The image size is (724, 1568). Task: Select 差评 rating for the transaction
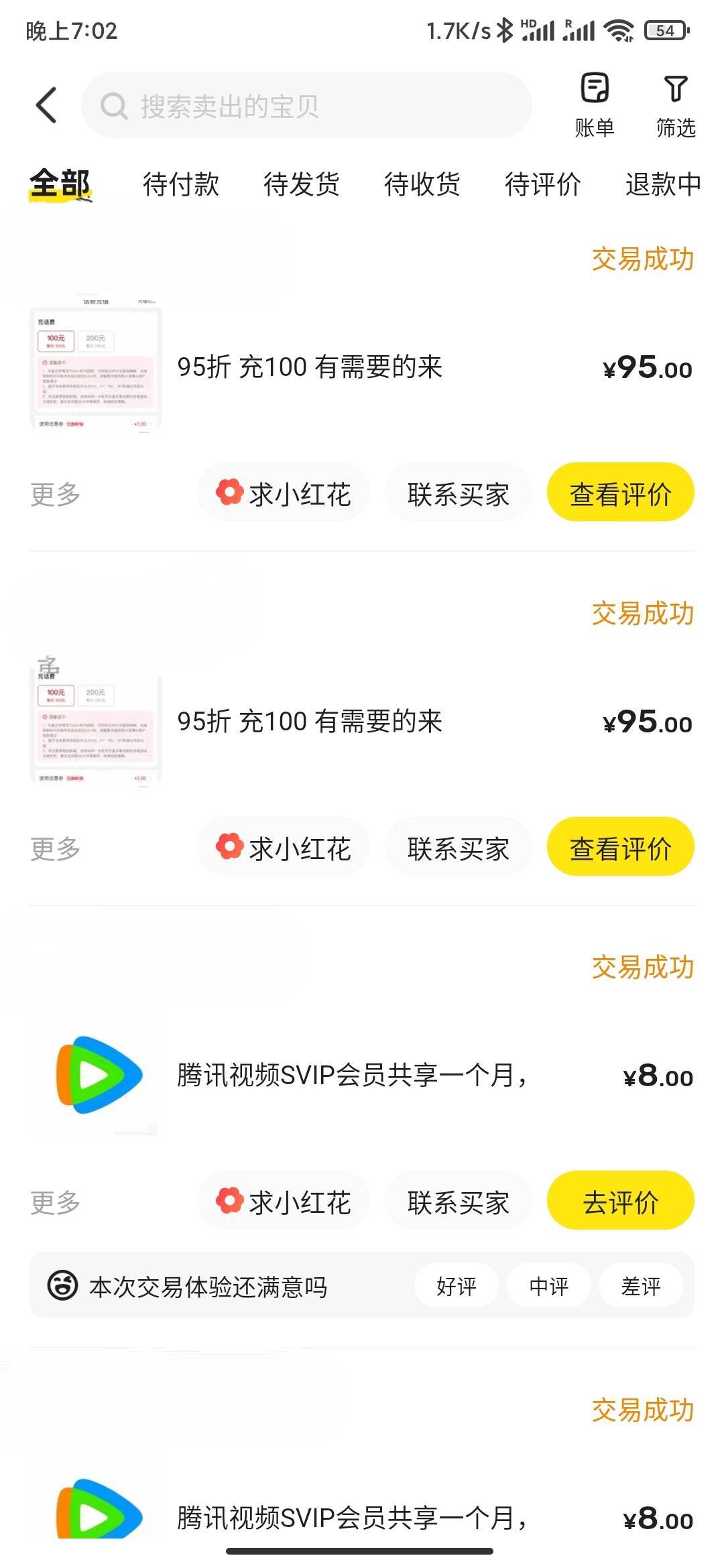click(x=641, y=1287)
